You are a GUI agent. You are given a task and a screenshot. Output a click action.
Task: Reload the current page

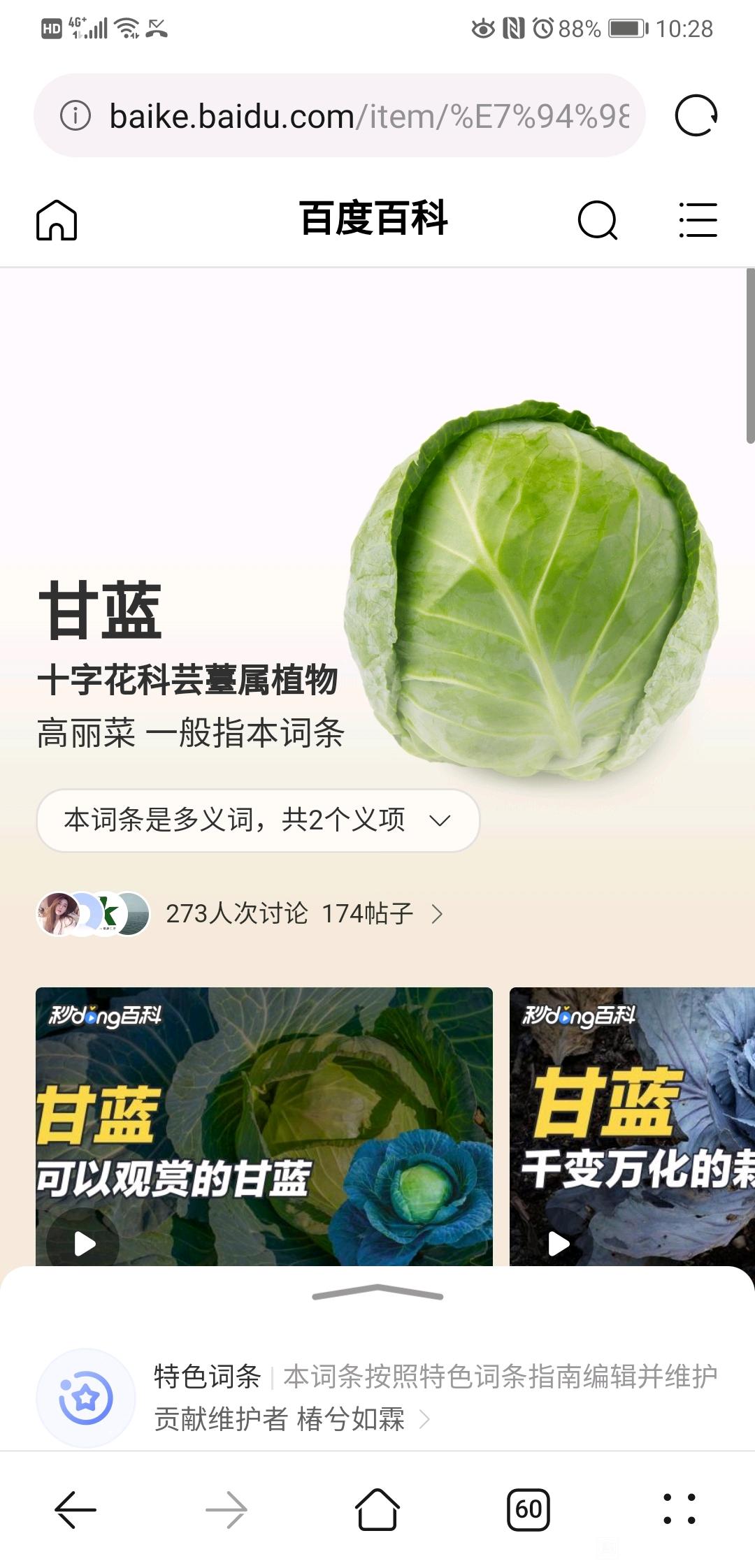pyautogui.click(x=696, y=116)
